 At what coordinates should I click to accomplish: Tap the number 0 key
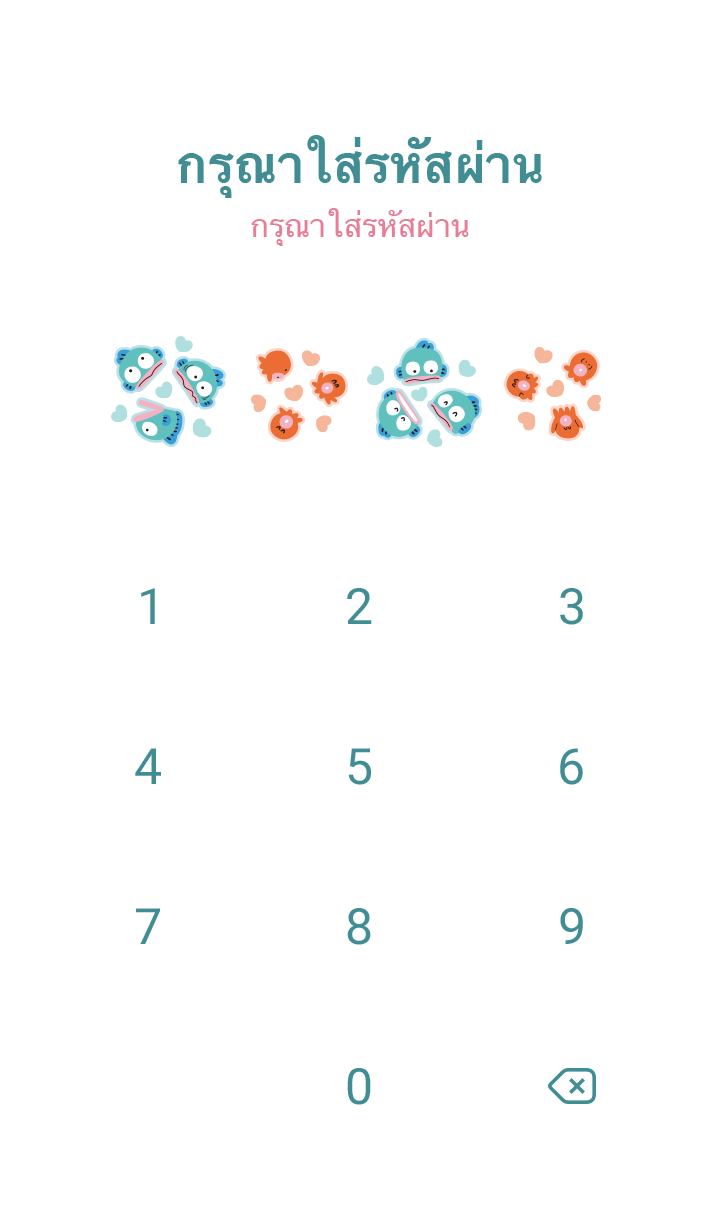pyautogui.click(x=359, y=1087)
